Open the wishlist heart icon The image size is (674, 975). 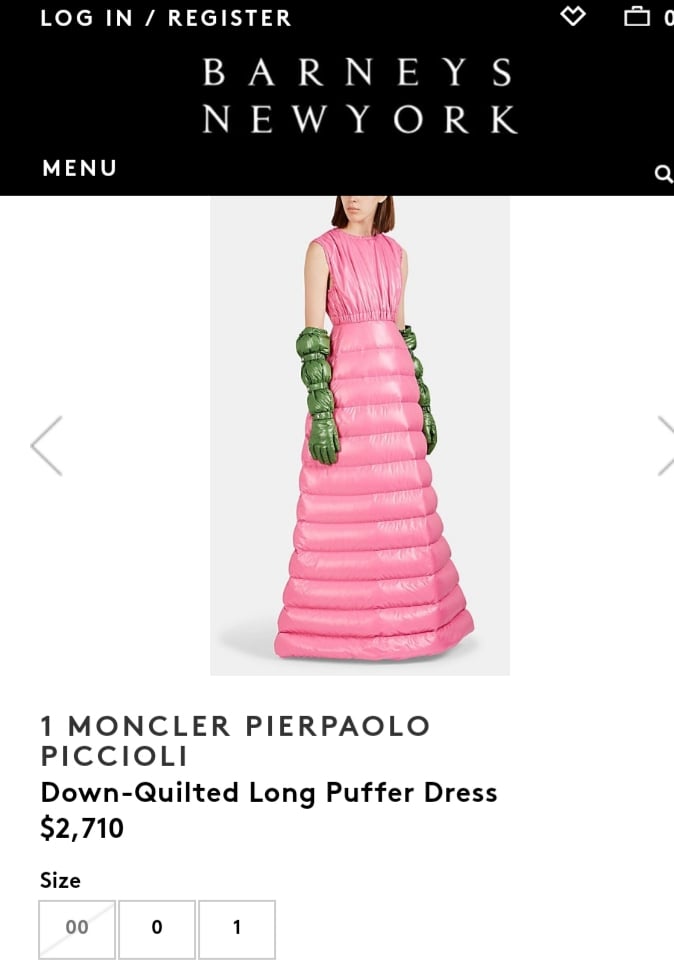[x=572, y=16]
